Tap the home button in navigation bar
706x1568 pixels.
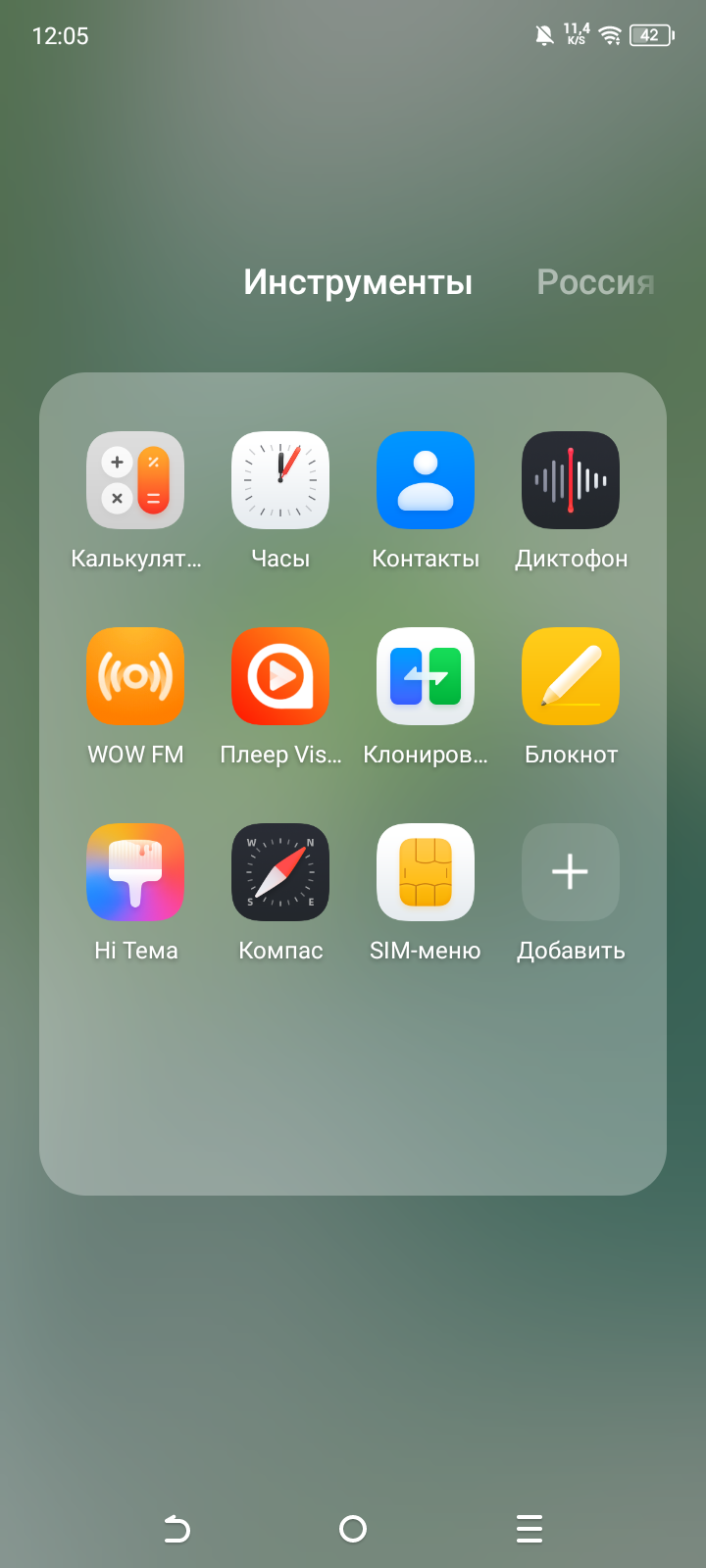[x=353, y=1529]
